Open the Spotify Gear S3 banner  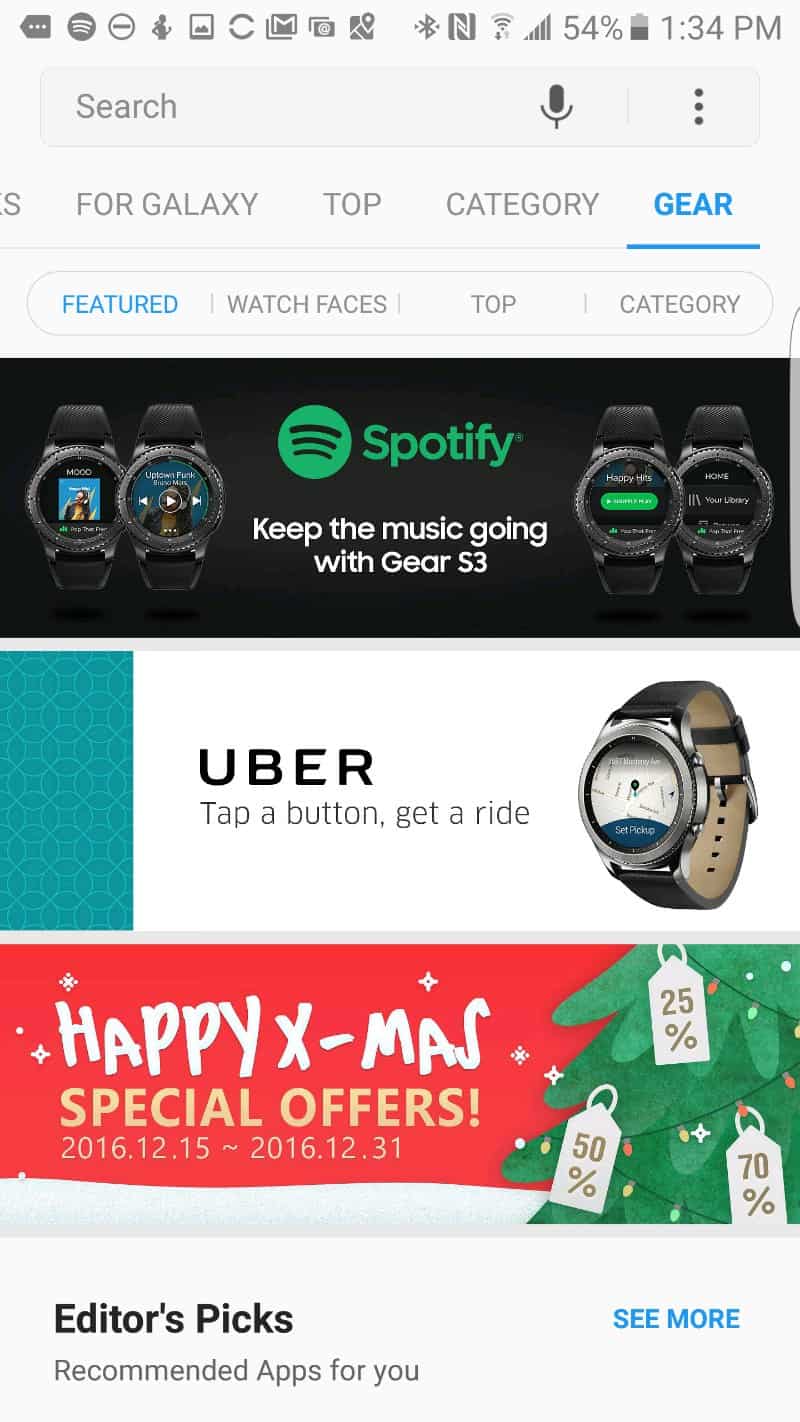[x=400, y=497]
